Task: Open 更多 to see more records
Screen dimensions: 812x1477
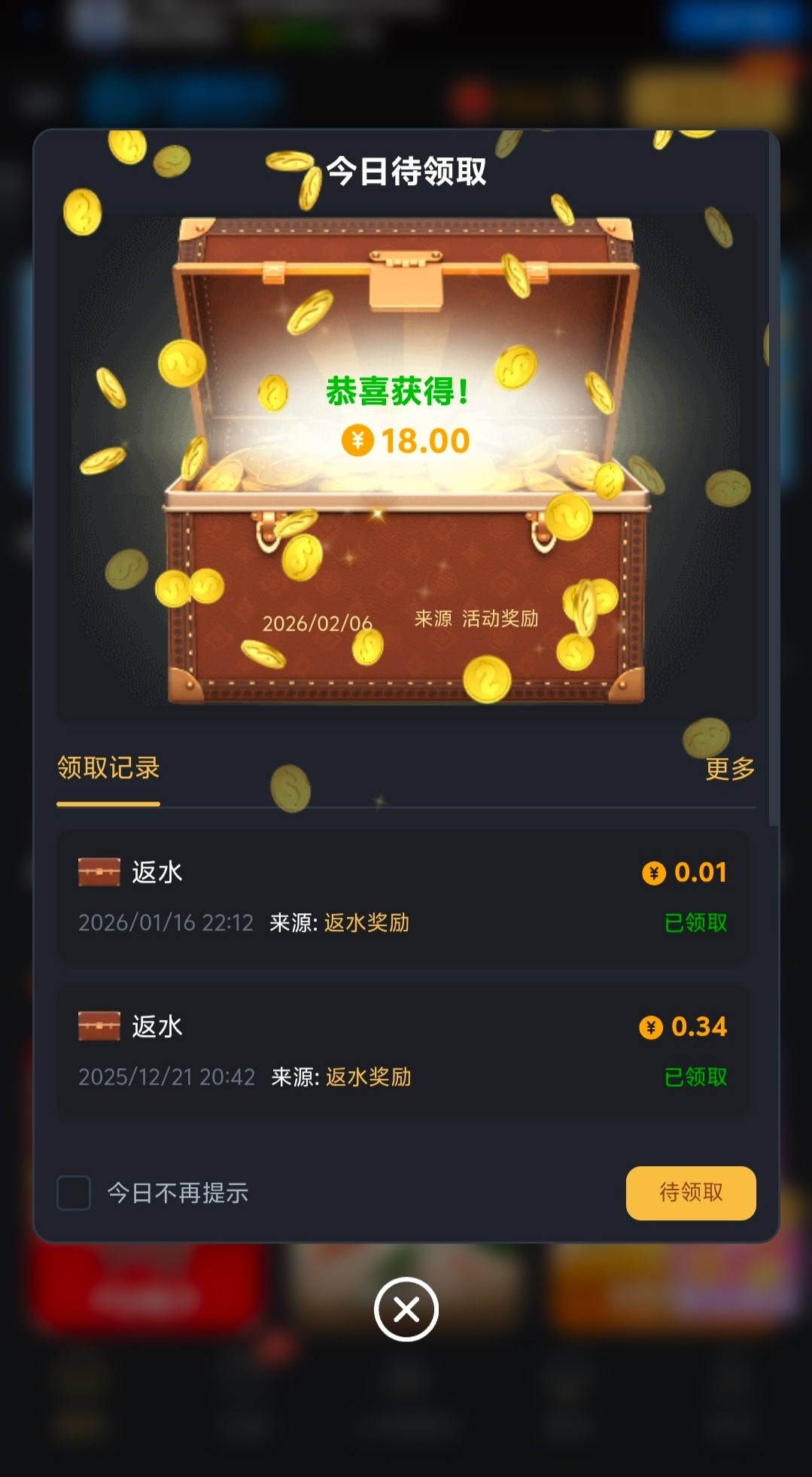Action: pos(729,769)
